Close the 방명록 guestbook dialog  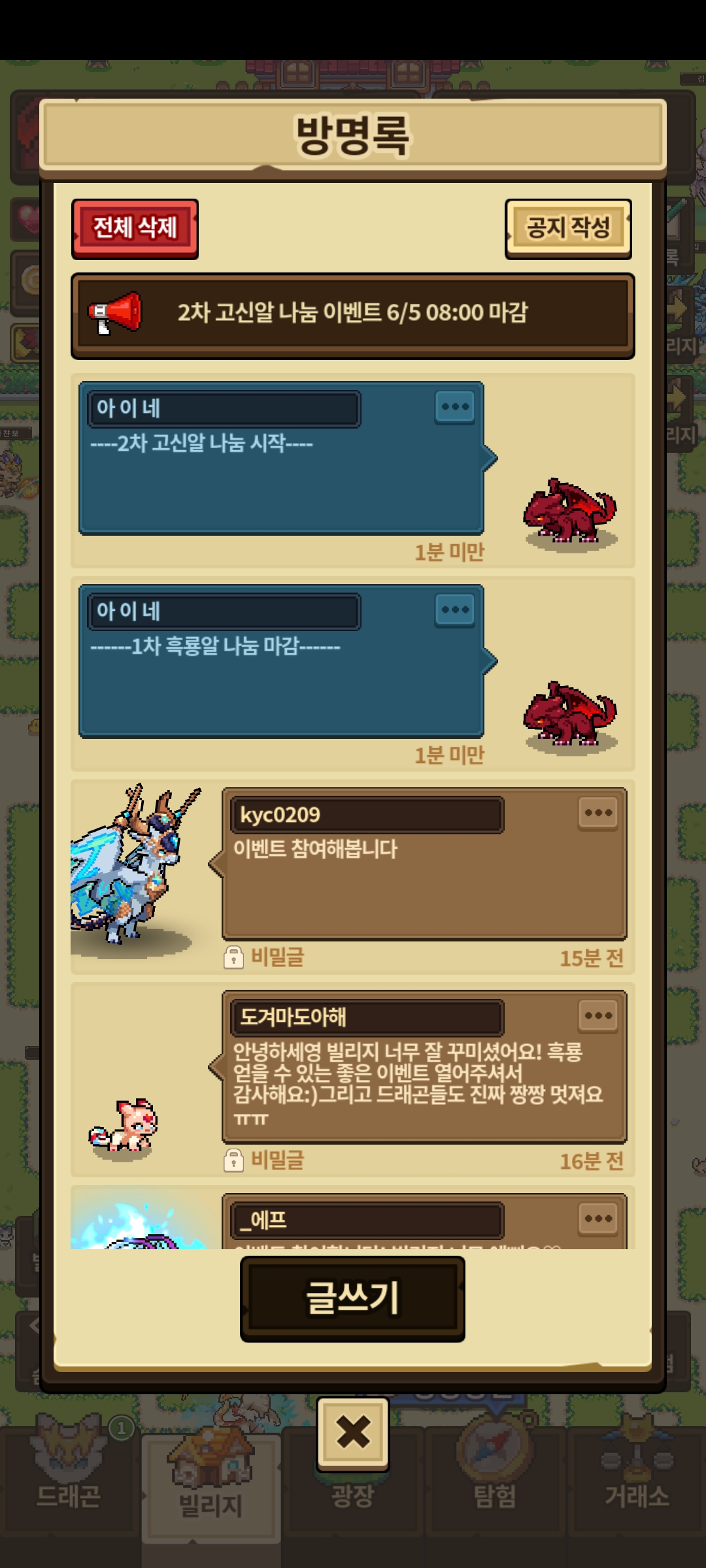point(353,1433)
